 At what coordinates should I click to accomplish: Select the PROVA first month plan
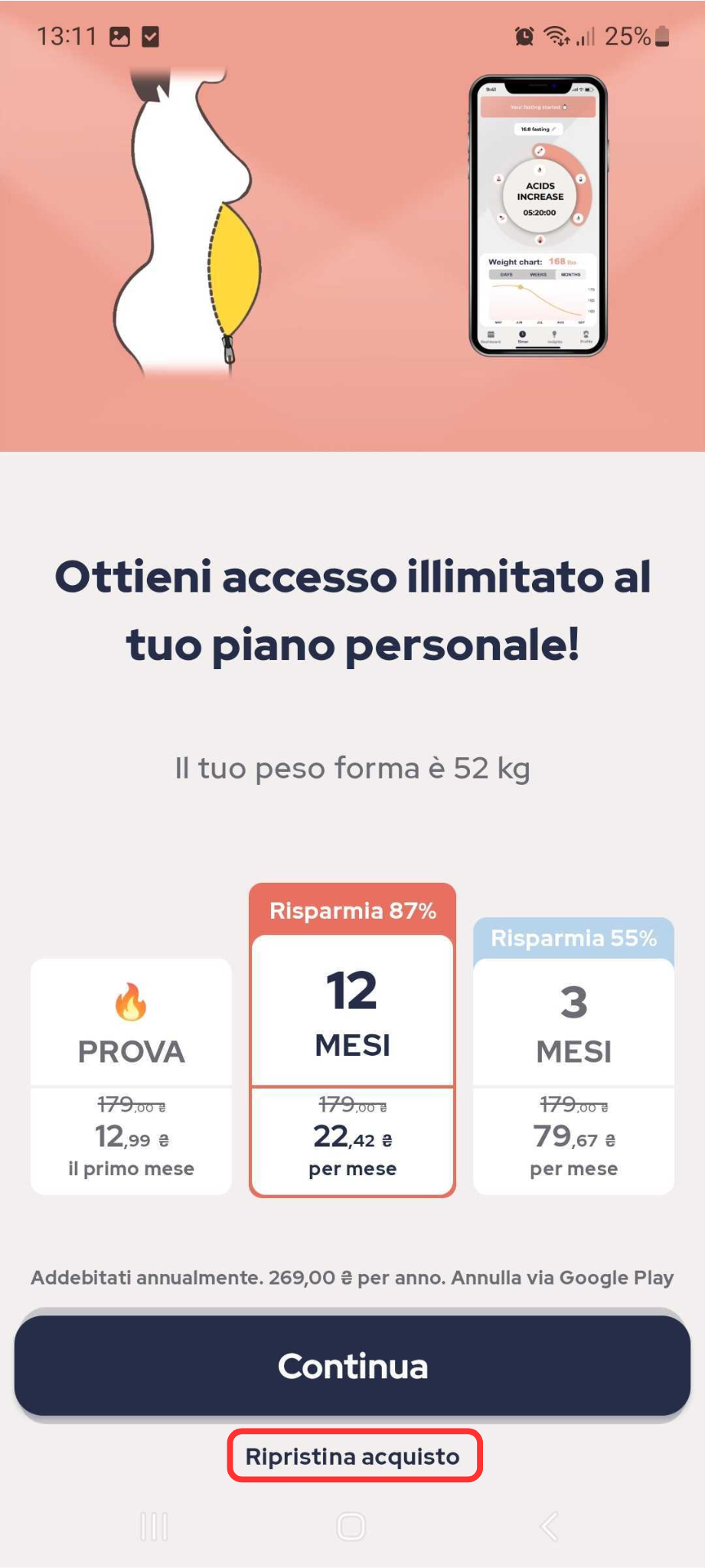tap(131, 1076)
